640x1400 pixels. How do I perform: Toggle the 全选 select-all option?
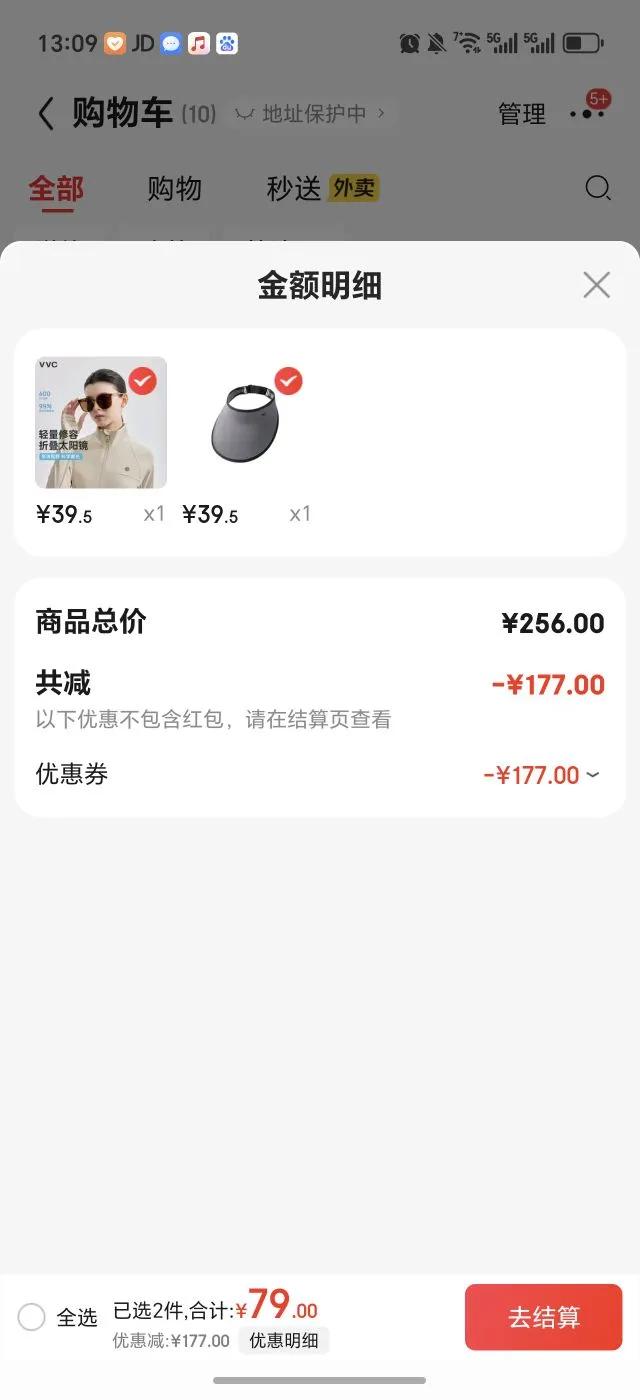pyautogui.click(x=32, y=1317)
